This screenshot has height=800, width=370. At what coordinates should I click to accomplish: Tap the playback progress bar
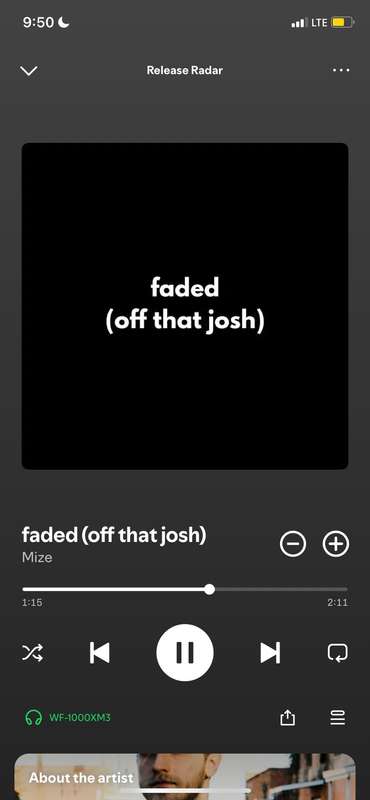(x=185, y=589)
